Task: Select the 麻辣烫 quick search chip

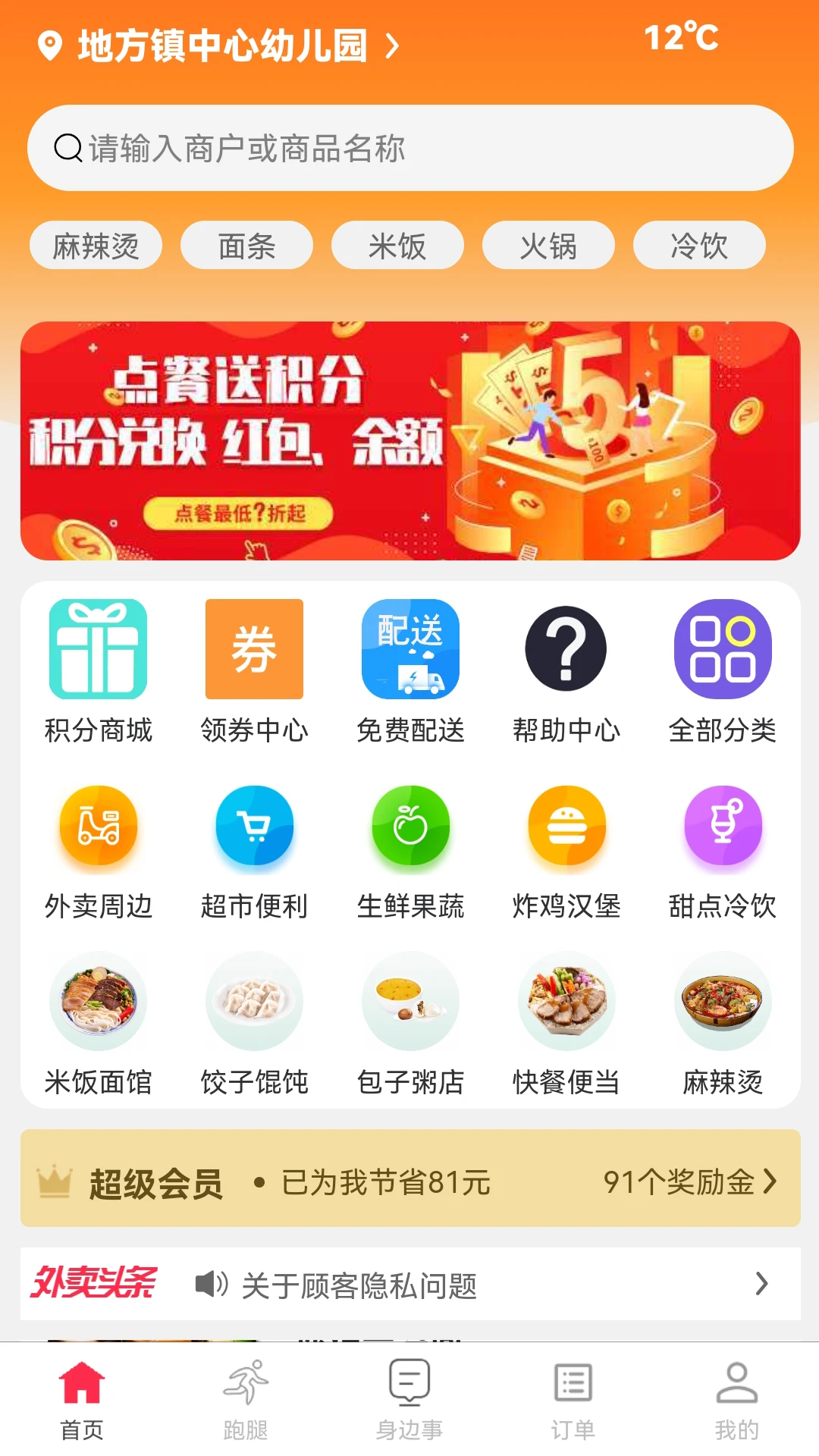Action: 96,246
